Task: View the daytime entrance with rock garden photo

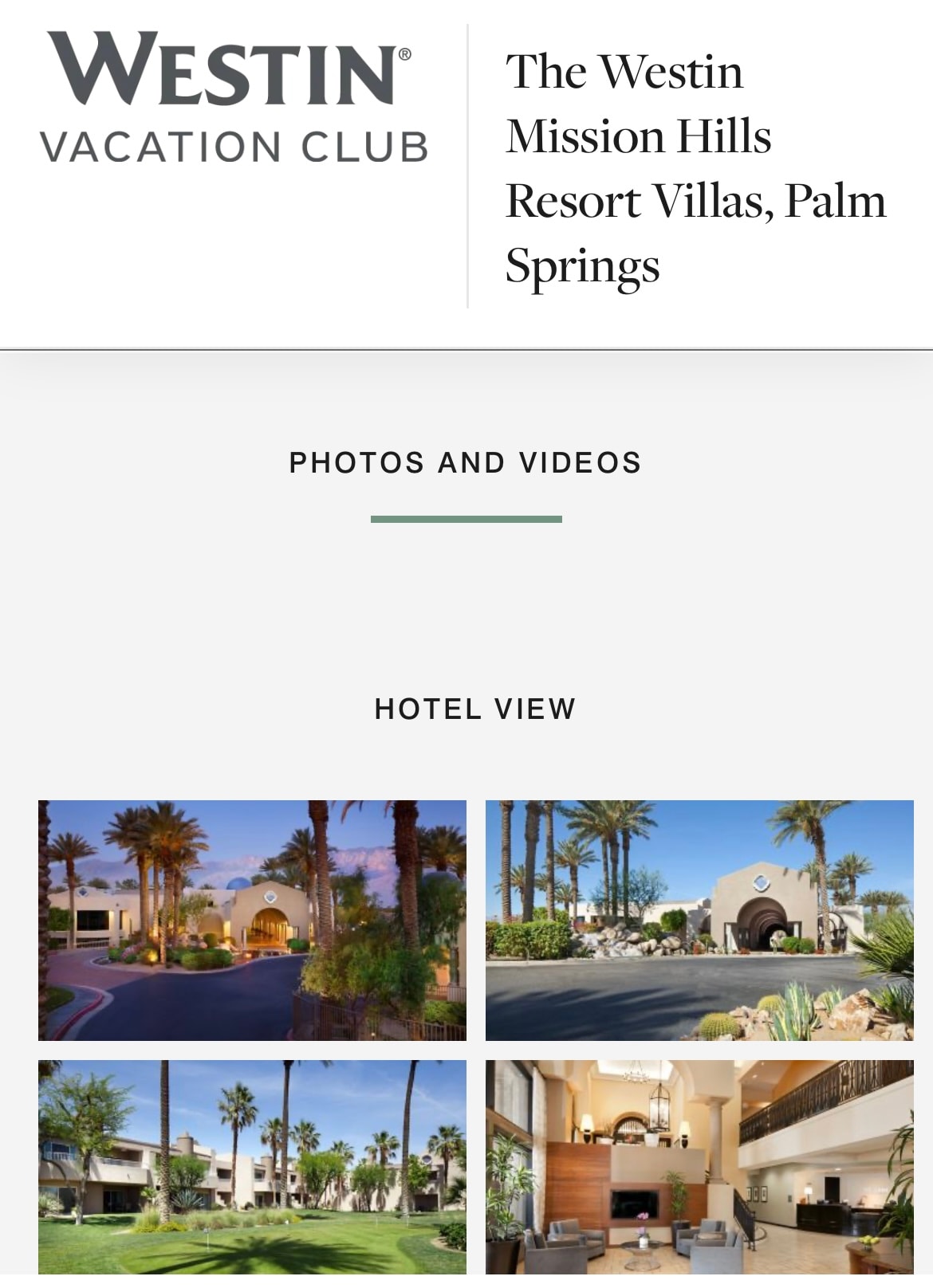Action: [699, 920]
